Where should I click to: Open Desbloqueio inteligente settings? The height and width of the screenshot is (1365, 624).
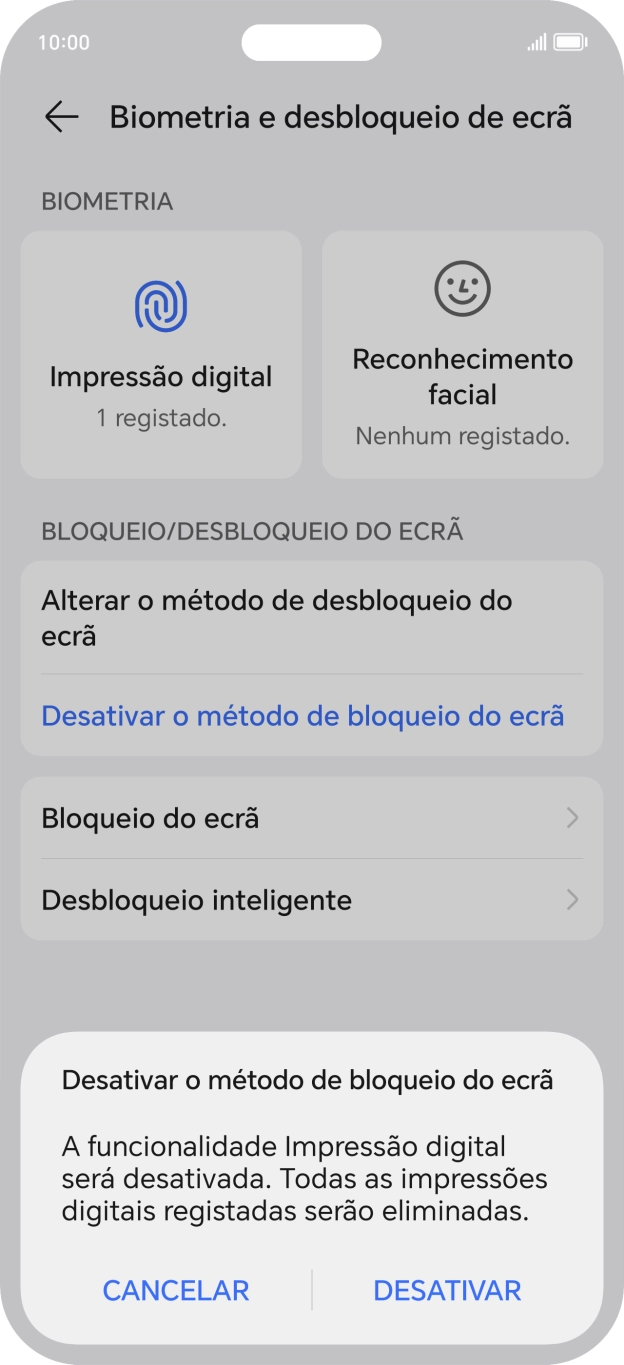311,900
